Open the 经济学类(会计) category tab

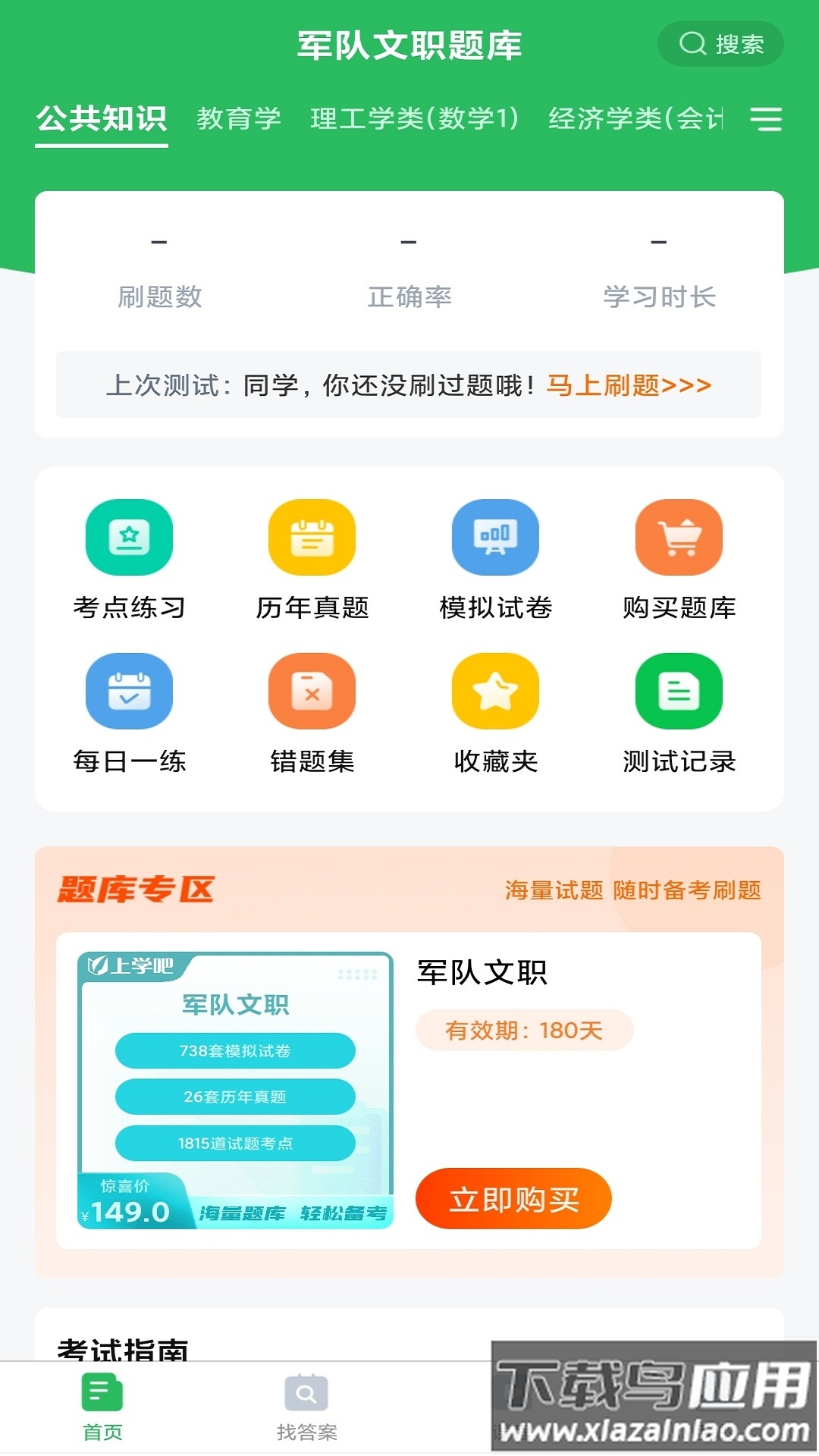[x=639, y=120]
